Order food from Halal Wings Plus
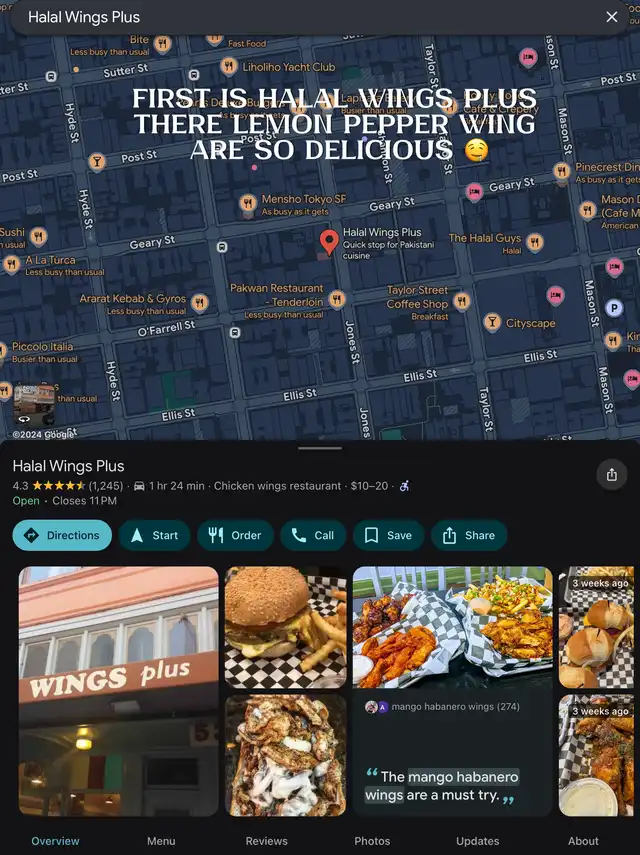Viewport: 640px width, 855px height. pos(235,535)
